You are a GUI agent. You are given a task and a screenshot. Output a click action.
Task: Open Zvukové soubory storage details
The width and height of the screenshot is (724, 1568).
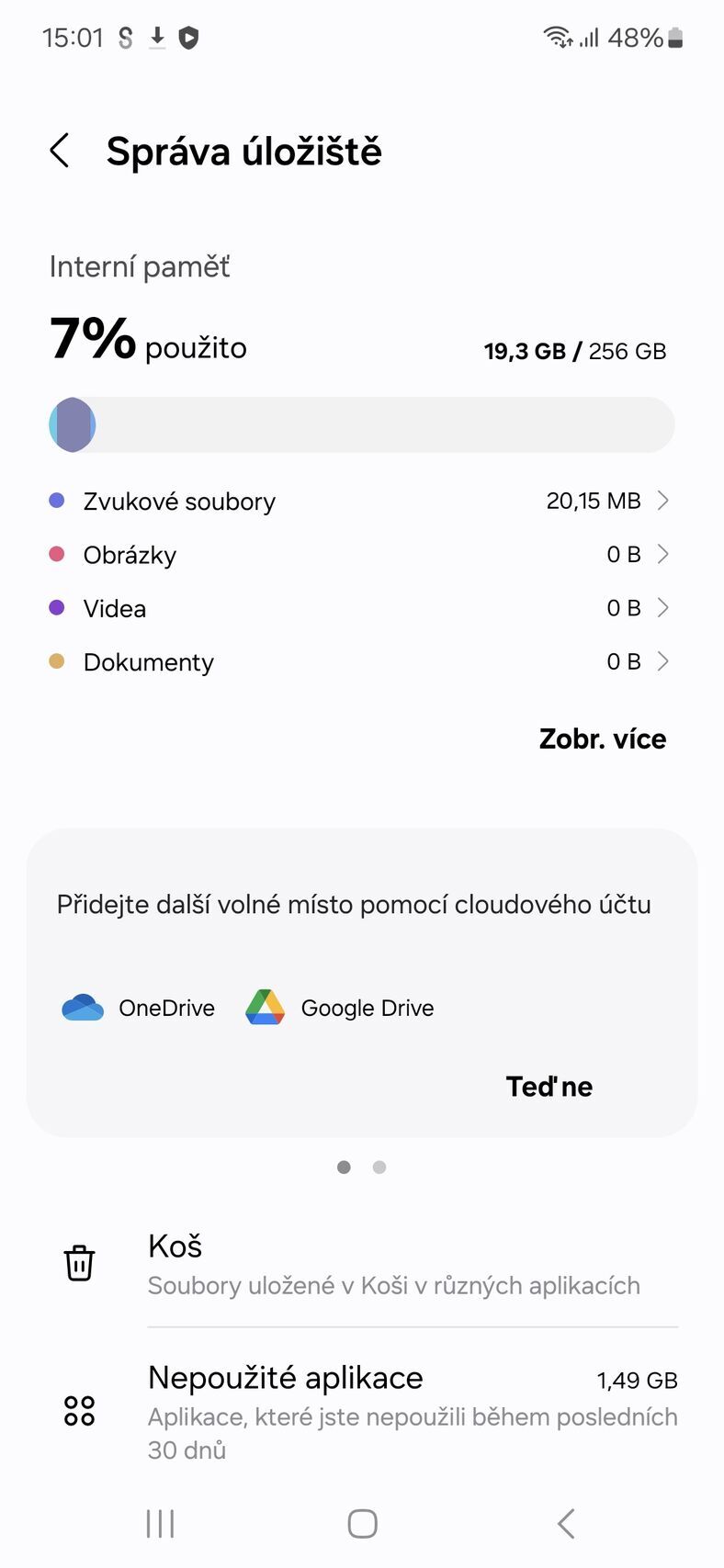[x=358, y=502]
